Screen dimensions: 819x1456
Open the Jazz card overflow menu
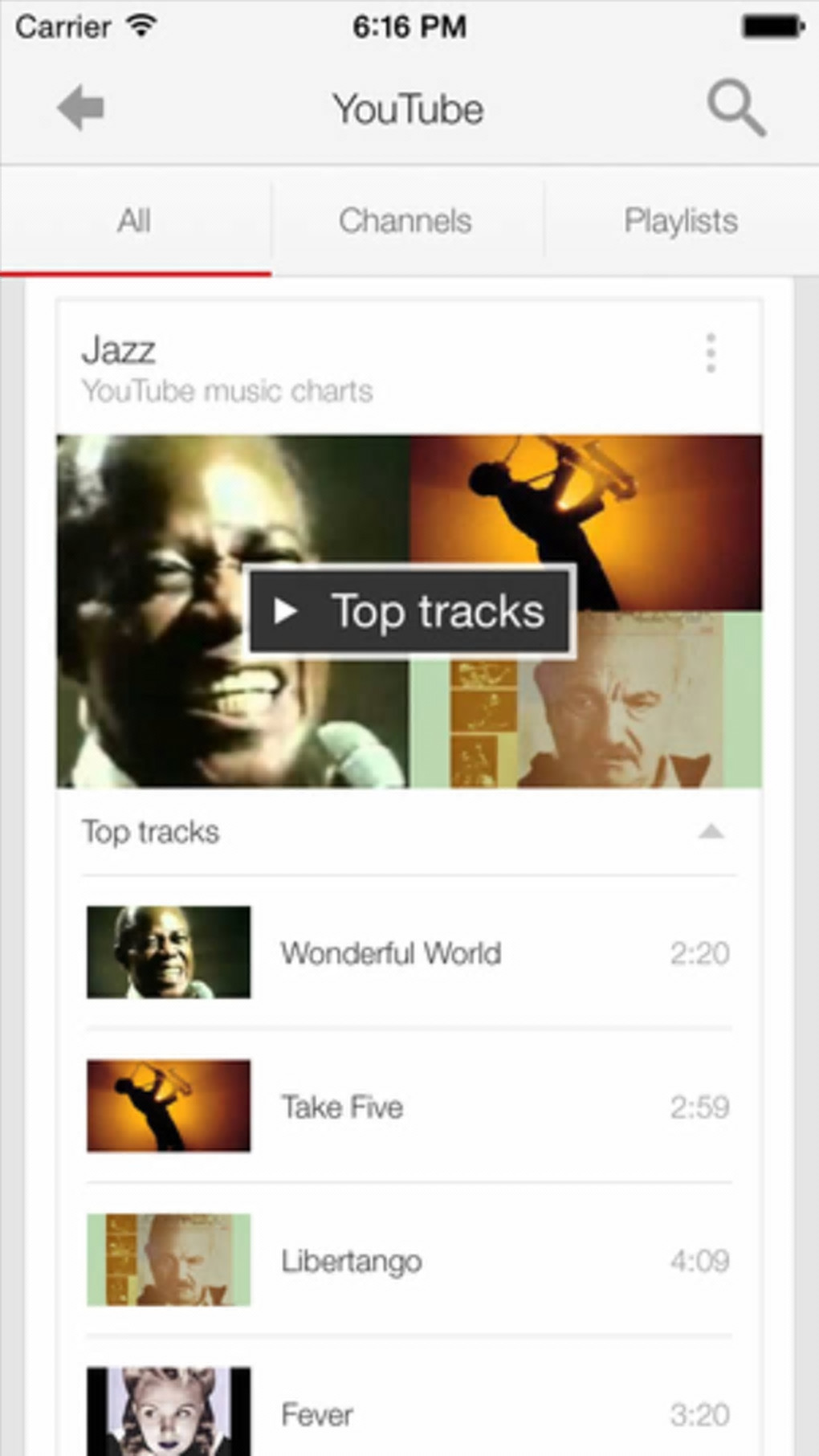click(x=711, y=353)
